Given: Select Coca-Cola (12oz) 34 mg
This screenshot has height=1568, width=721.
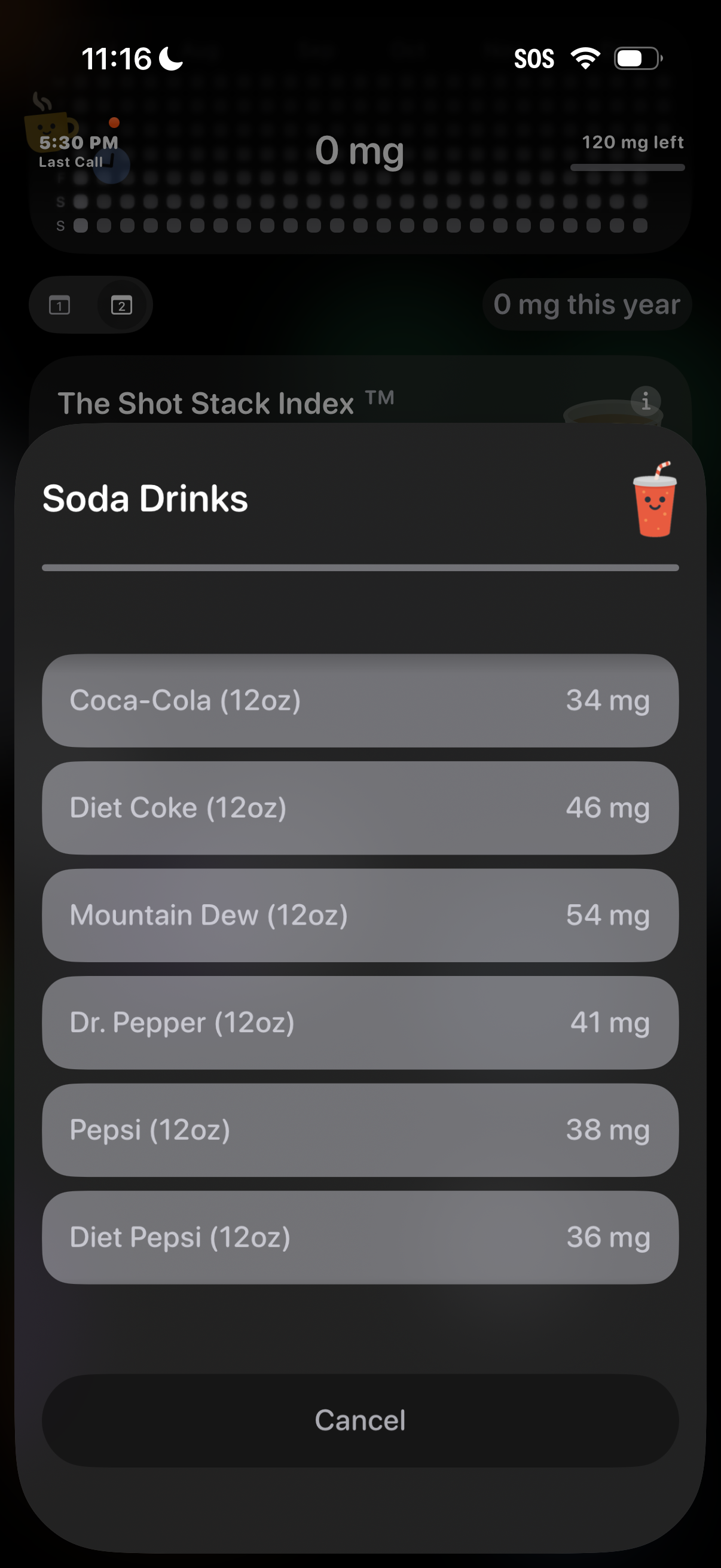Looking at the screenshot, I should coord(360,701).
